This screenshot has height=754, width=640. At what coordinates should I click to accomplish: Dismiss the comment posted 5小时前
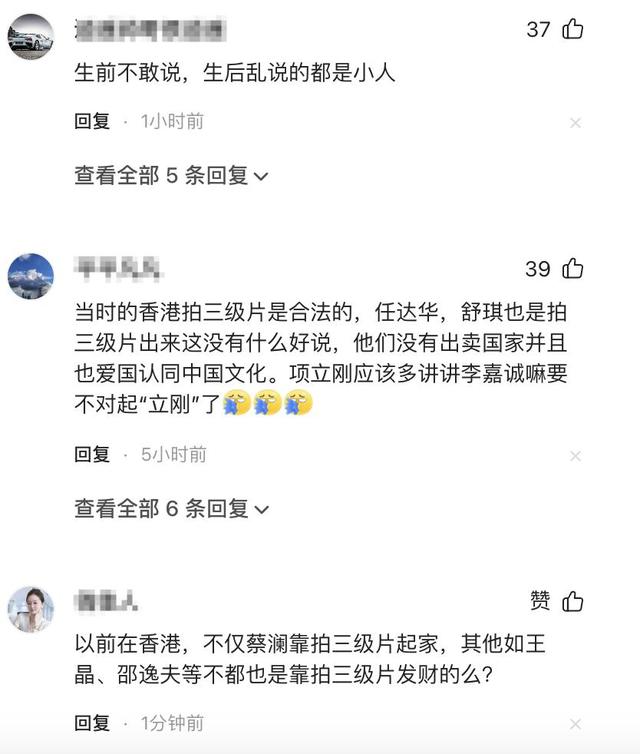tap(575, 456)
